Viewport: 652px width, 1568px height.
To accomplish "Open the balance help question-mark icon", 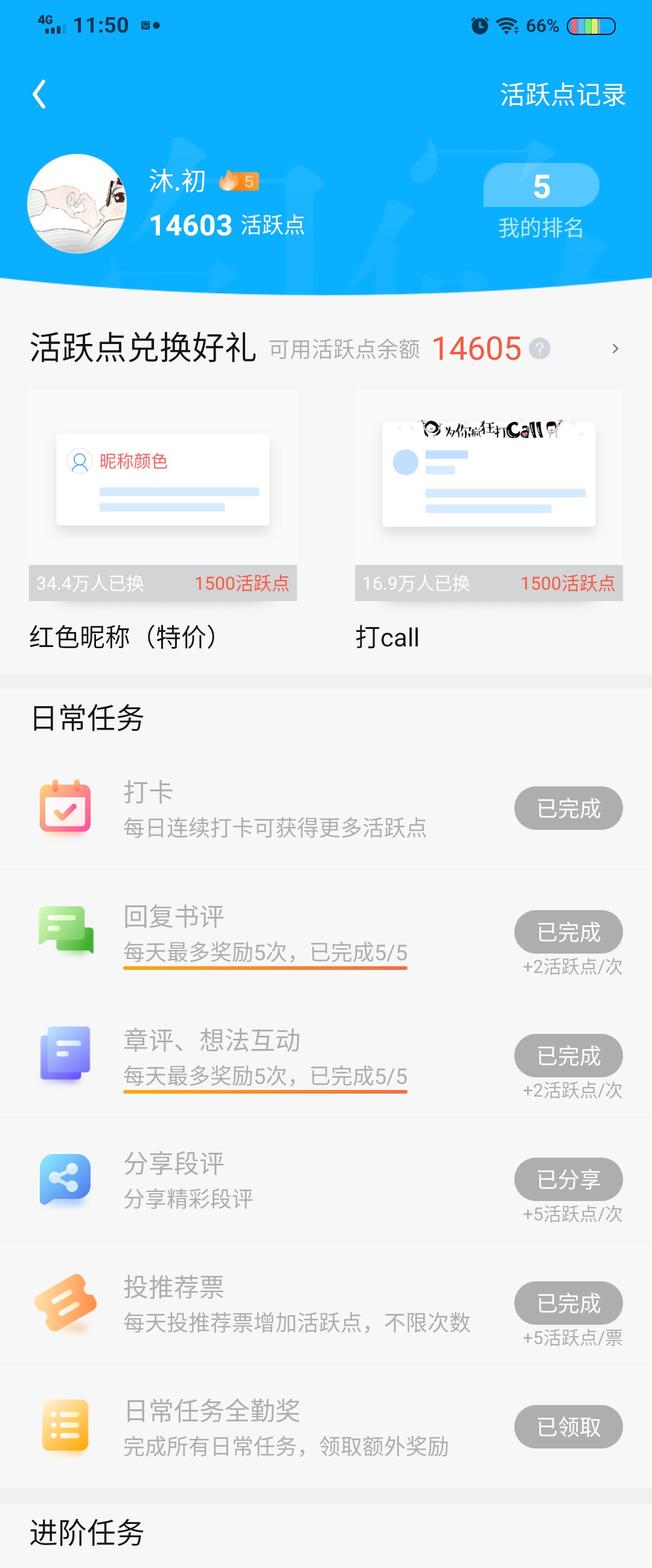I will pyautogui.click(x=539, y=349).
